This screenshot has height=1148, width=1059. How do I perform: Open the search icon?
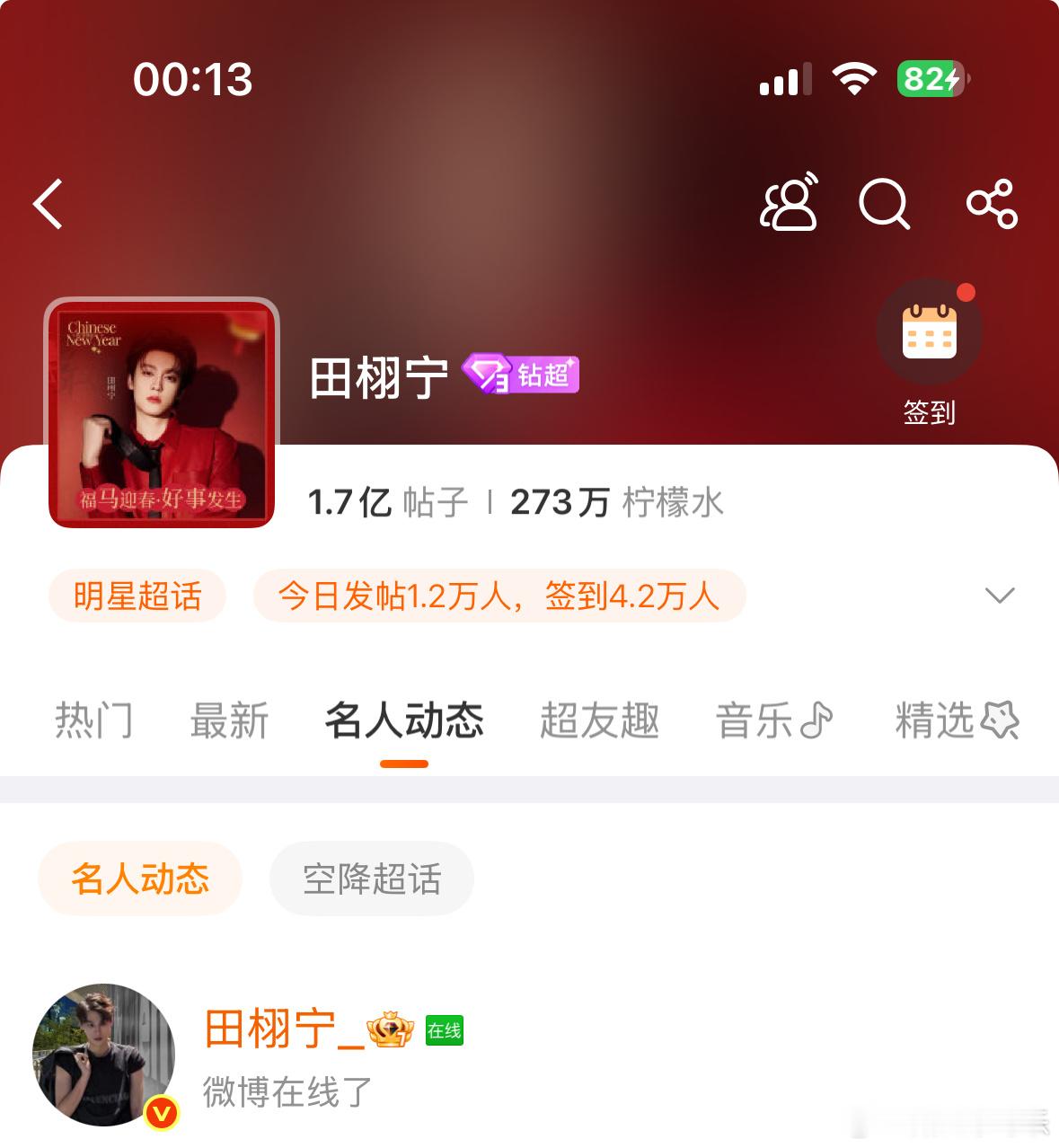tap(886, 204)
